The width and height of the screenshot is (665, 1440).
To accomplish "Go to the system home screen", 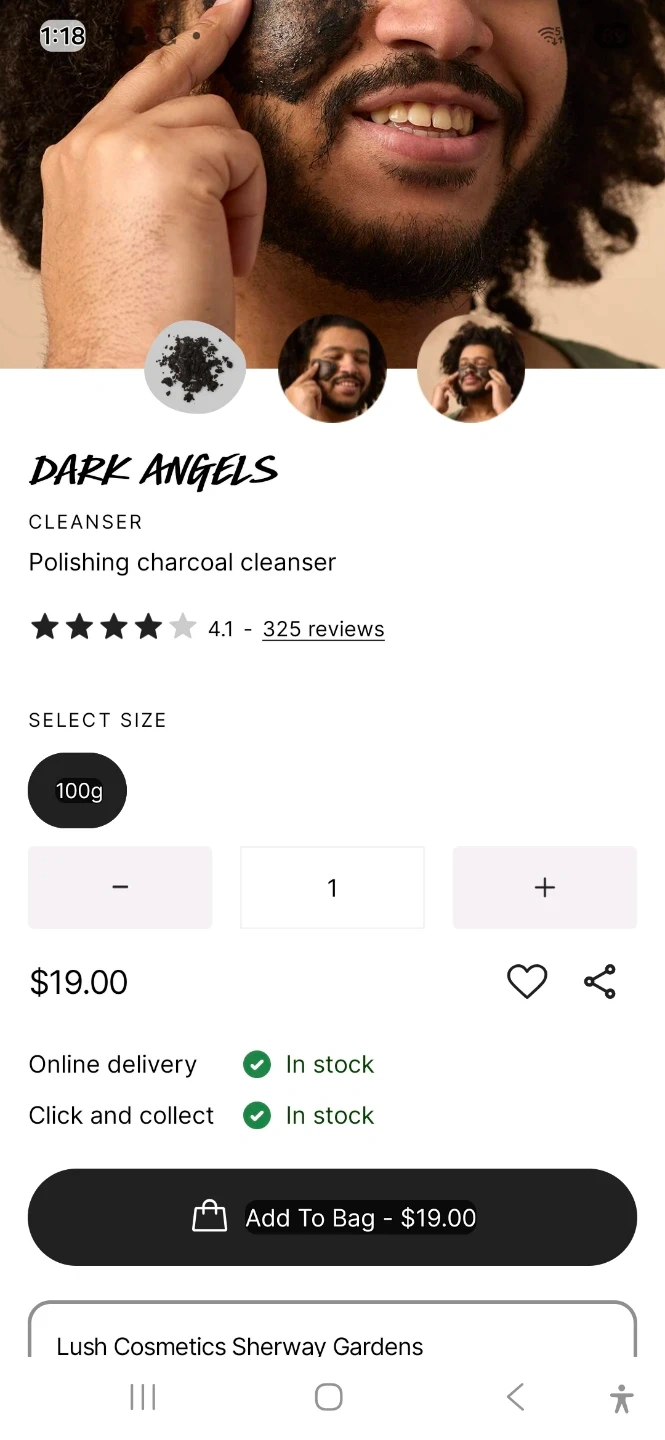I will tap(329, 1397).
